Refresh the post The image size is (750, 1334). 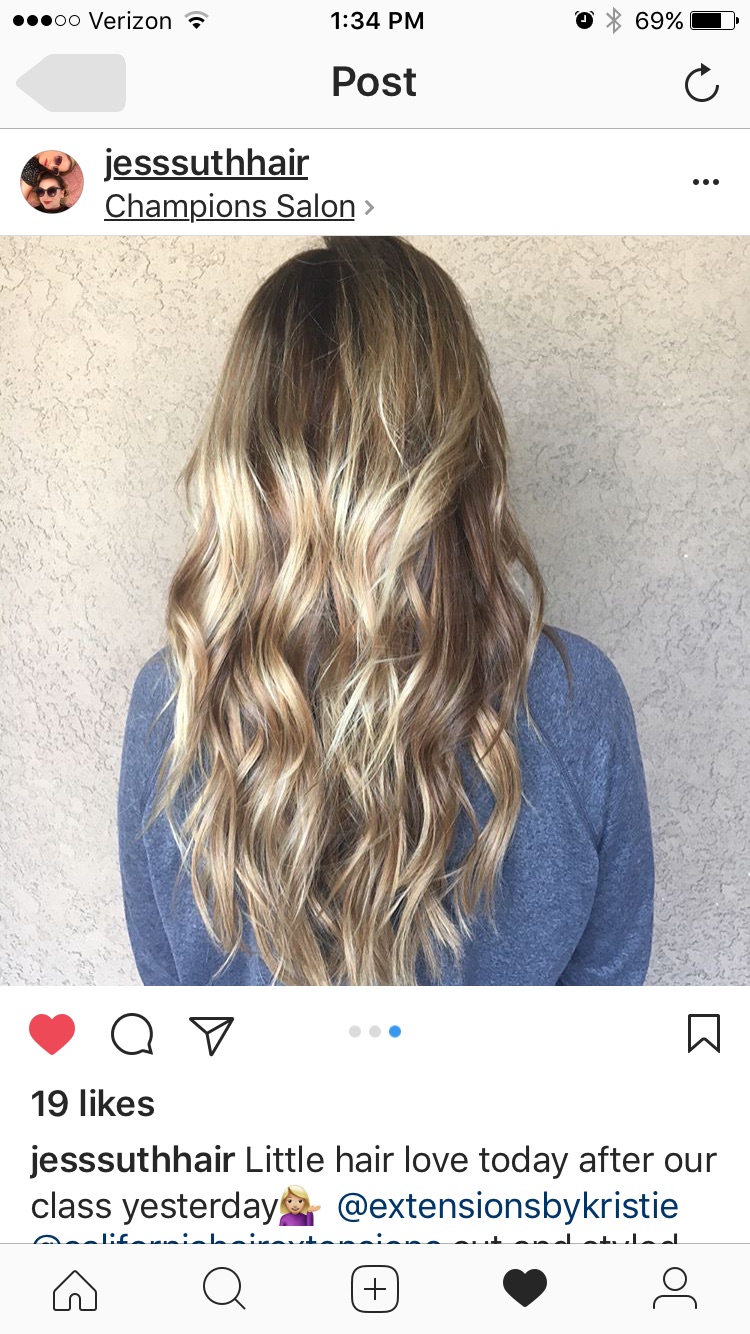click(x=702, y=83)
